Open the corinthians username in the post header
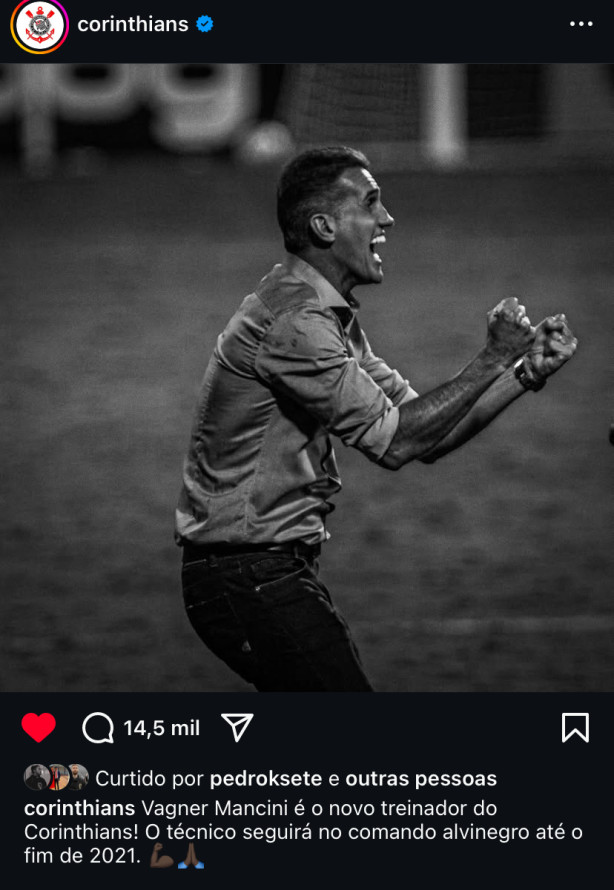The height and width of the screenshot is (890, 614). [x=133, y=25]
